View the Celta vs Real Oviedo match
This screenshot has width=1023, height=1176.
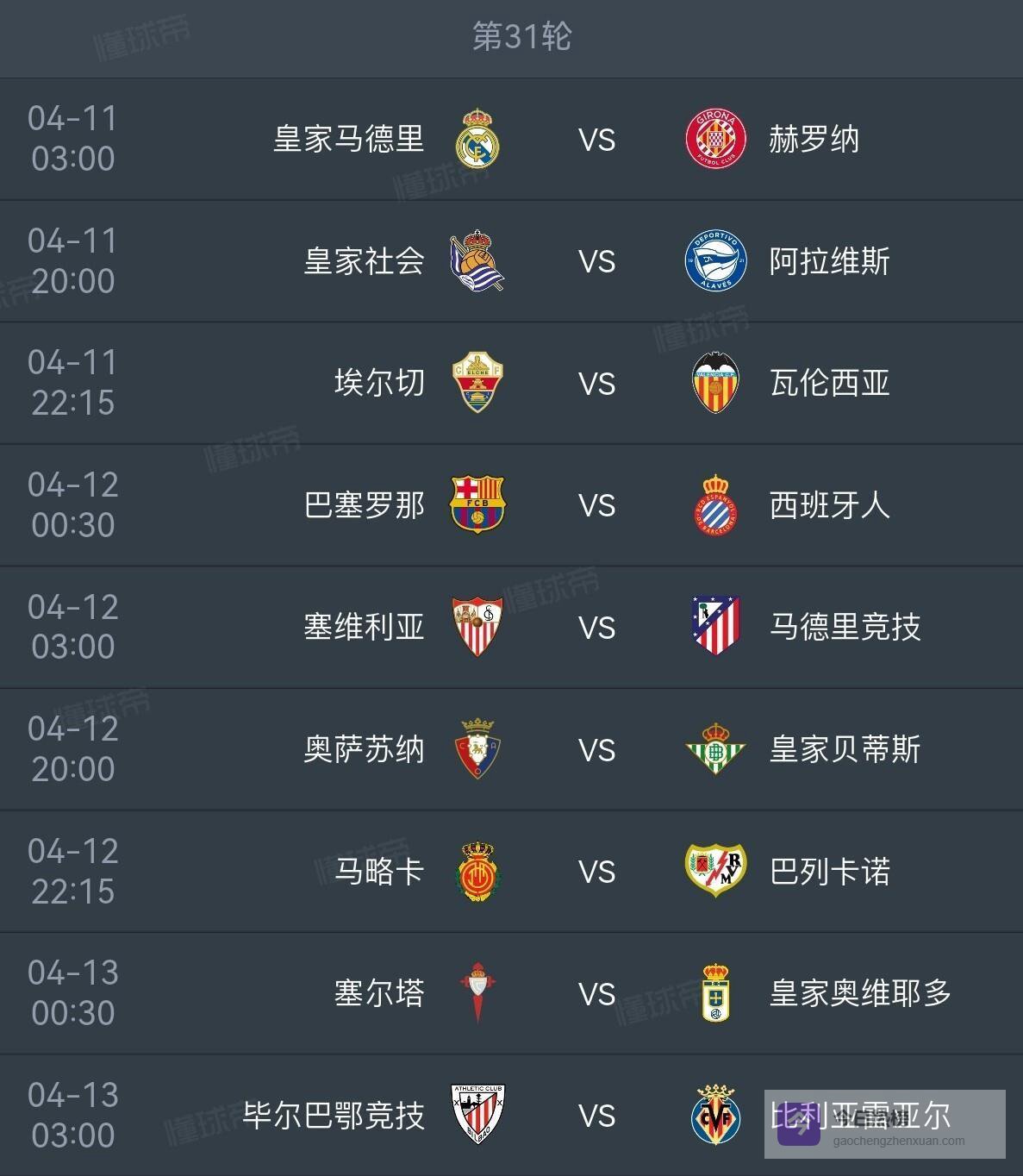tap(596, 994)
